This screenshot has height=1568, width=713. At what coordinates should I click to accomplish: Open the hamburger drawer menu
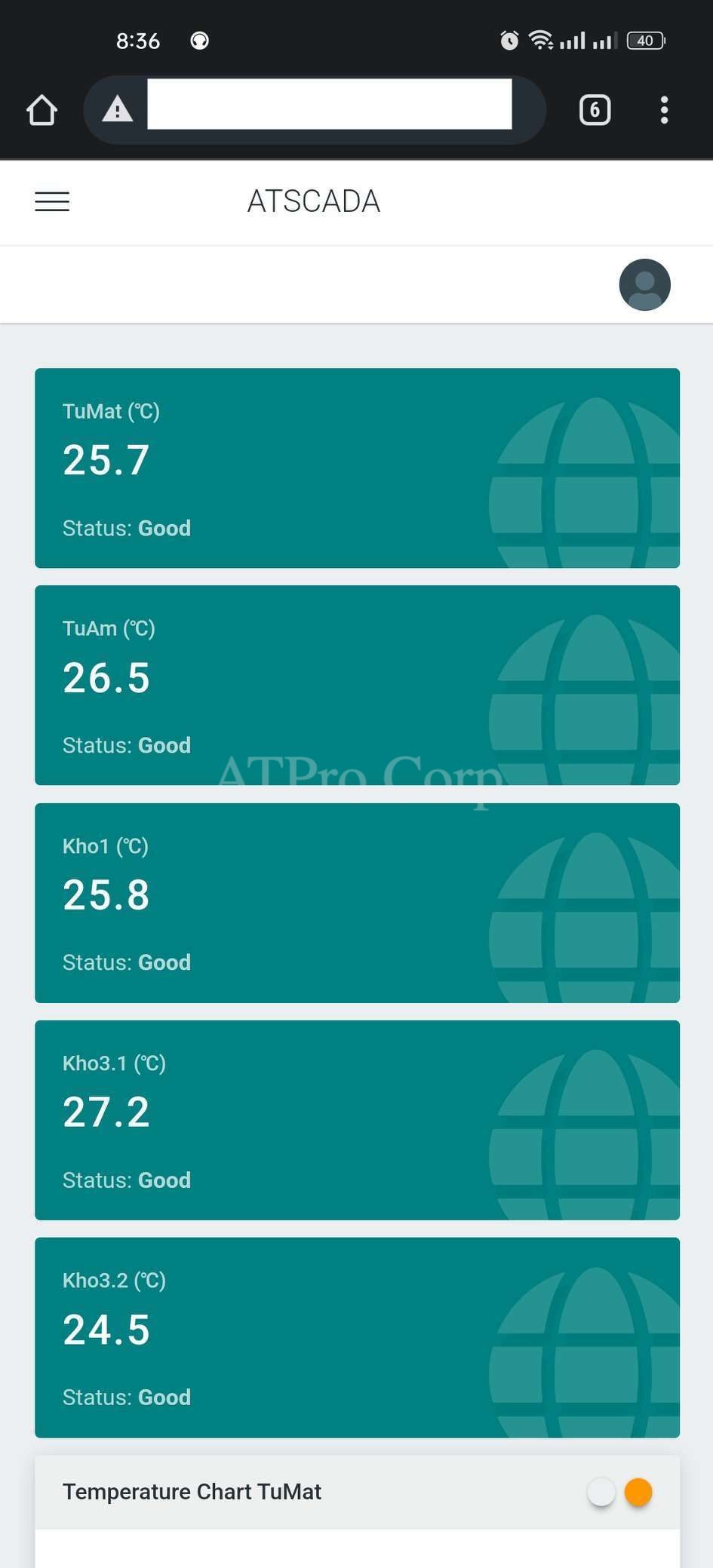point(52,201)
